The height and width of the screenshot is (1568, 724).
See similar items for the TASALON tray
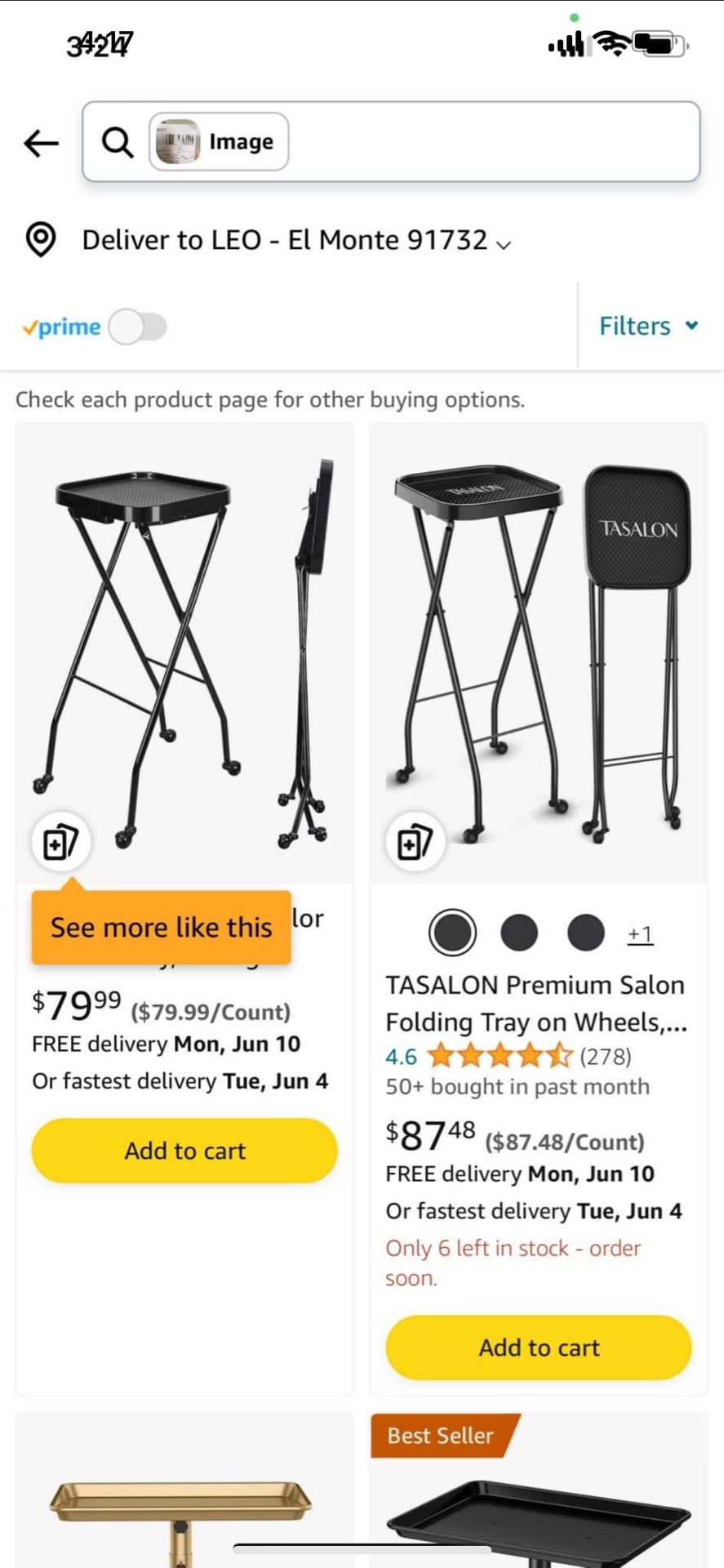(415, 842)
